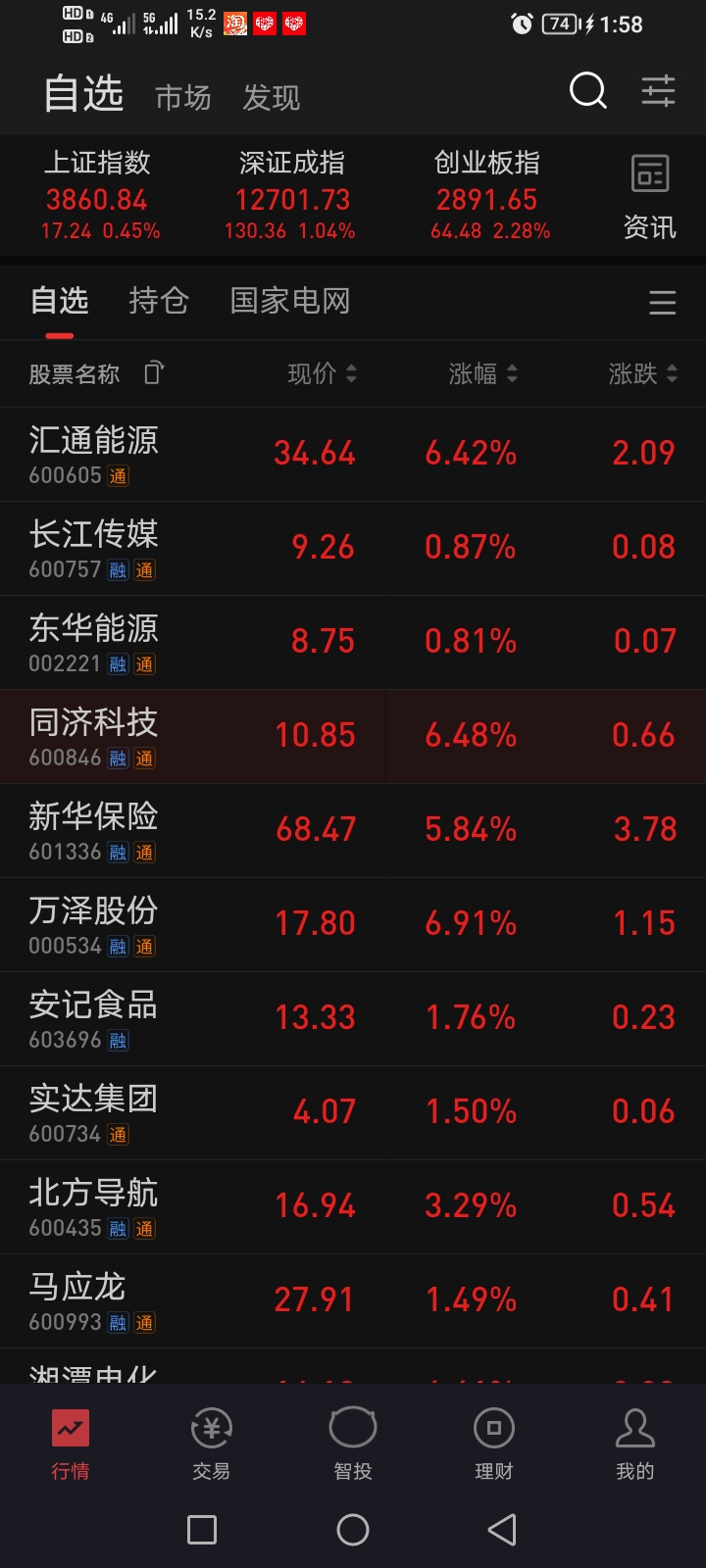The height and width of the screenshot is (1568, 706).
Task: Open the 创业板指 index card
Action: (488, 195)
